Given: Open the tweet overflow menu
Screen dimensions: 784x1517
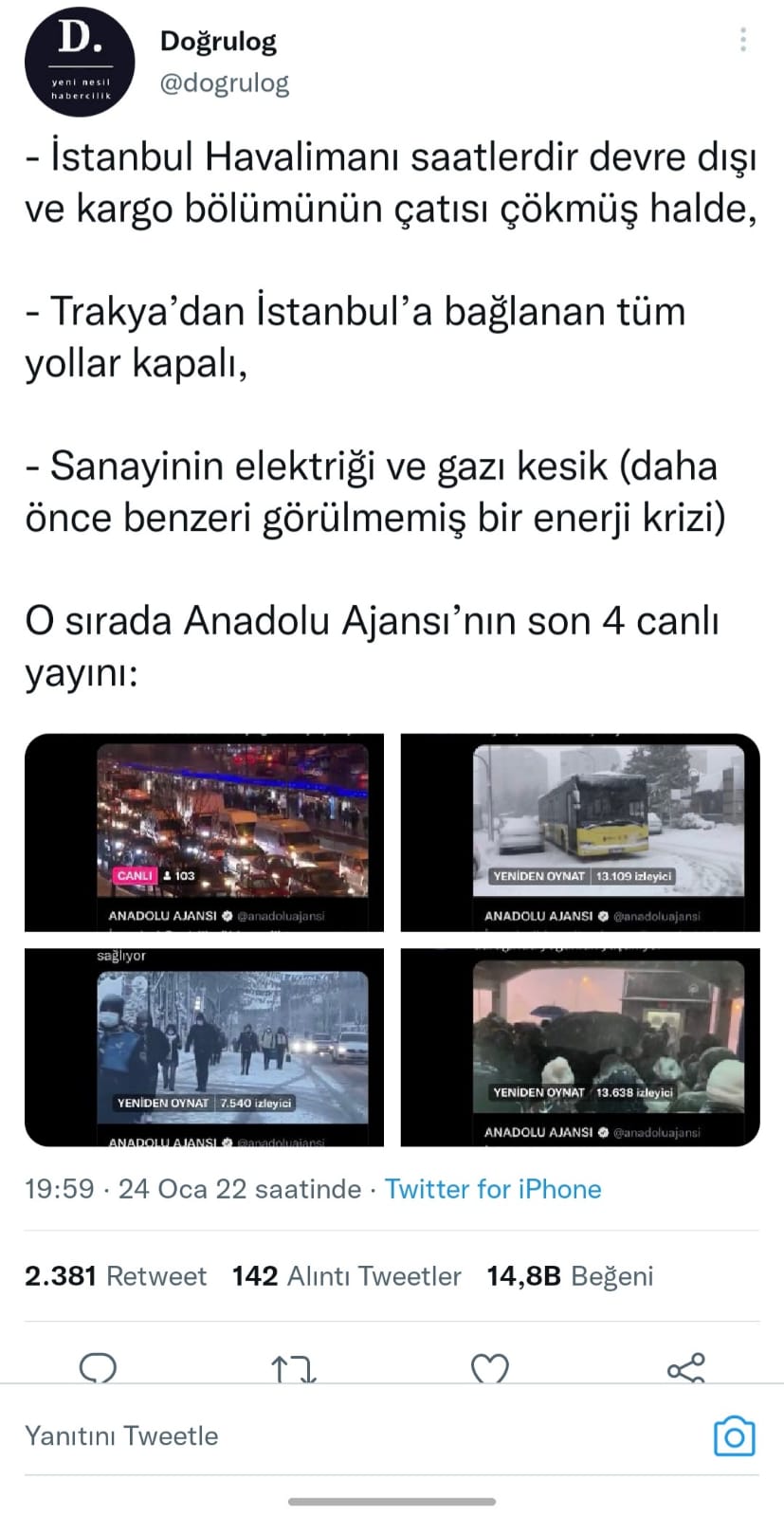Looking at the screenshot, I should tap(743, 40).
